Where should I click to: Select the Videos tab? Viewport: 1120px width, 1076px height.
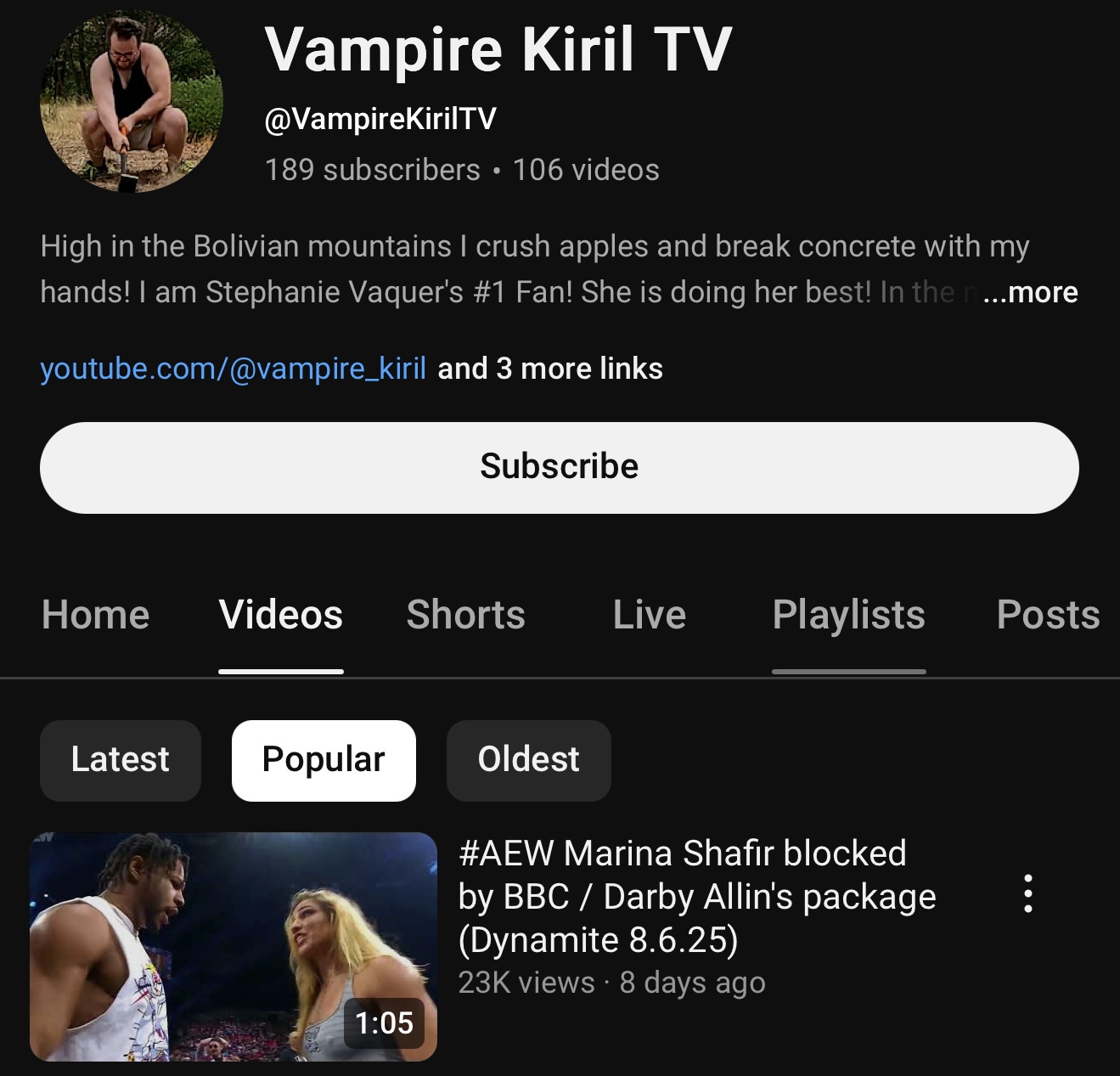280,614
